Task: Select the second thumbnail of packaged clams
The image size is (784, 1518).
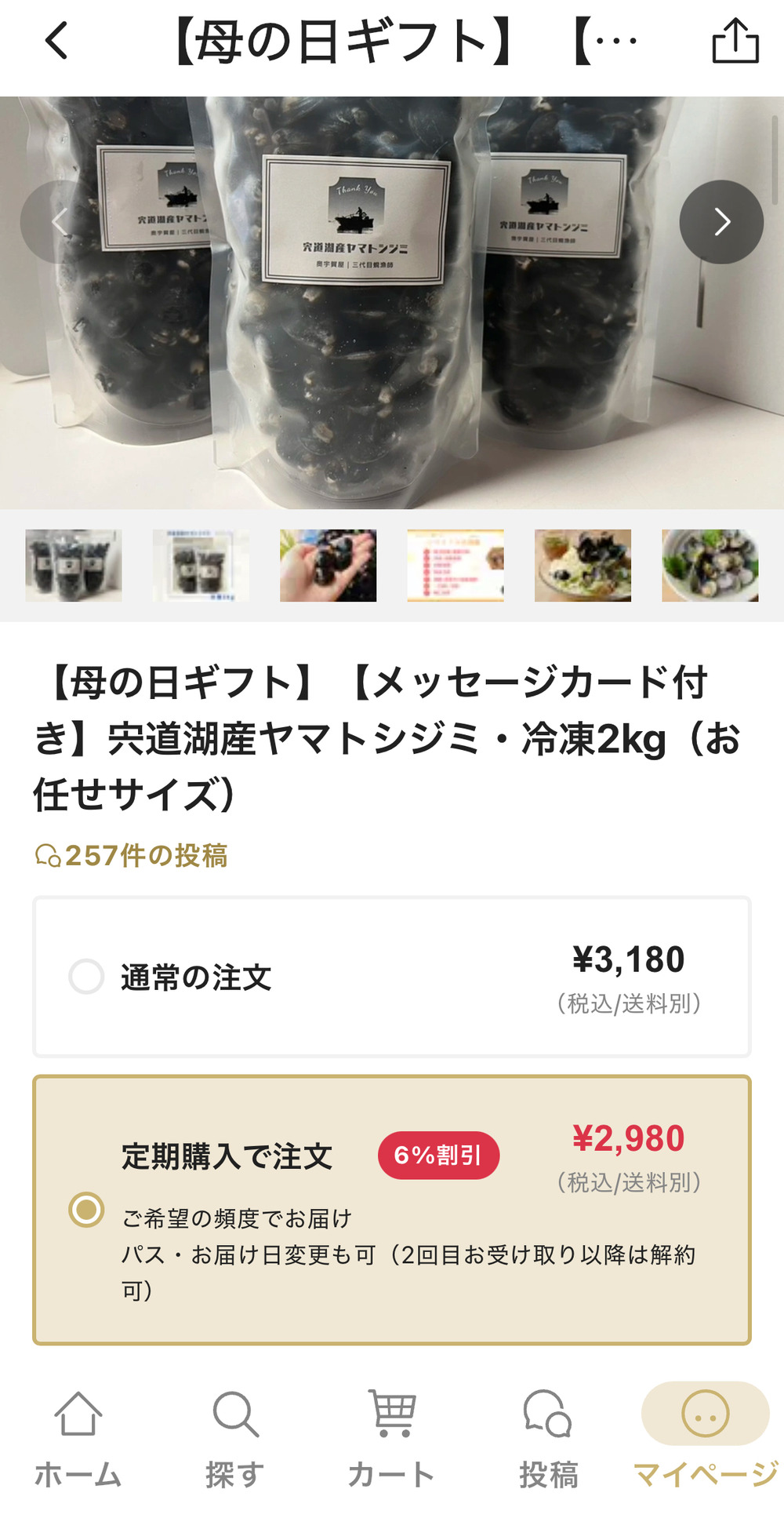Action: click(201, 566)
